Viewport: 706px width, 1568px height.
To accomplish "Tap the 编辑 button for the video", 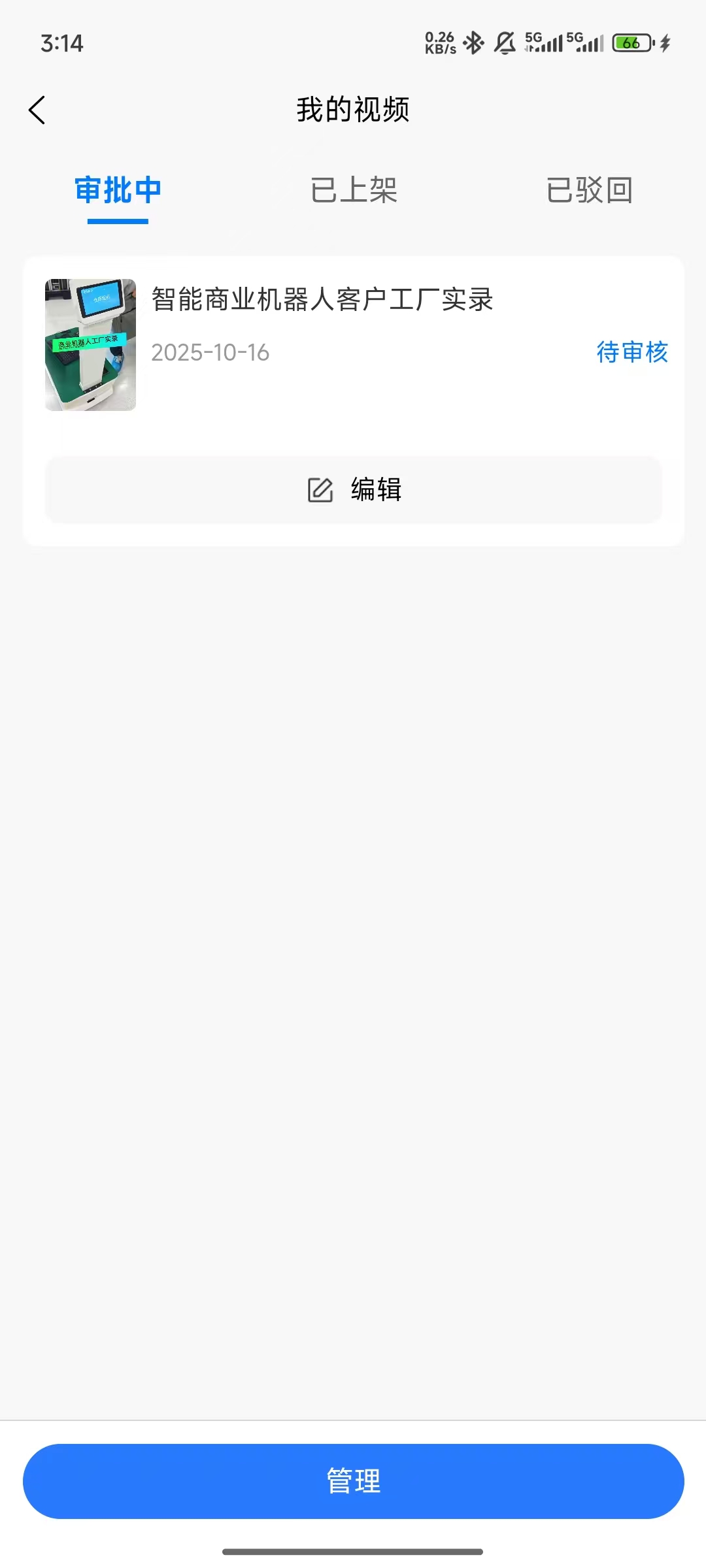I will (354, 489).
